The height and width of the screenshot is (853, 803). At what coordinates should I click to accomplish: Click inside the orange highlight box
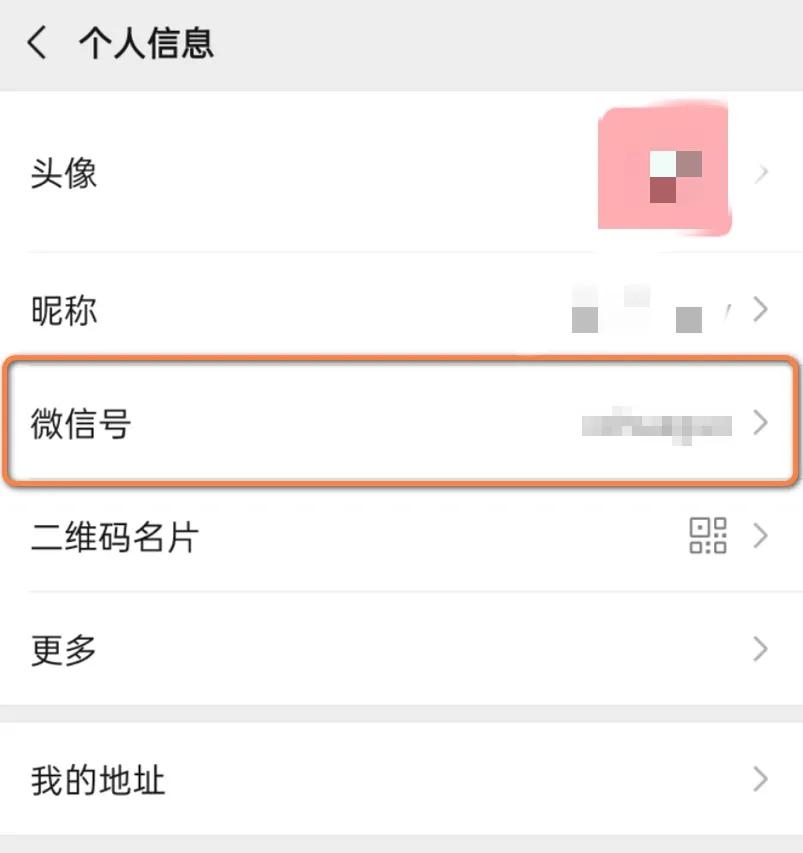[x=400, y=423]
